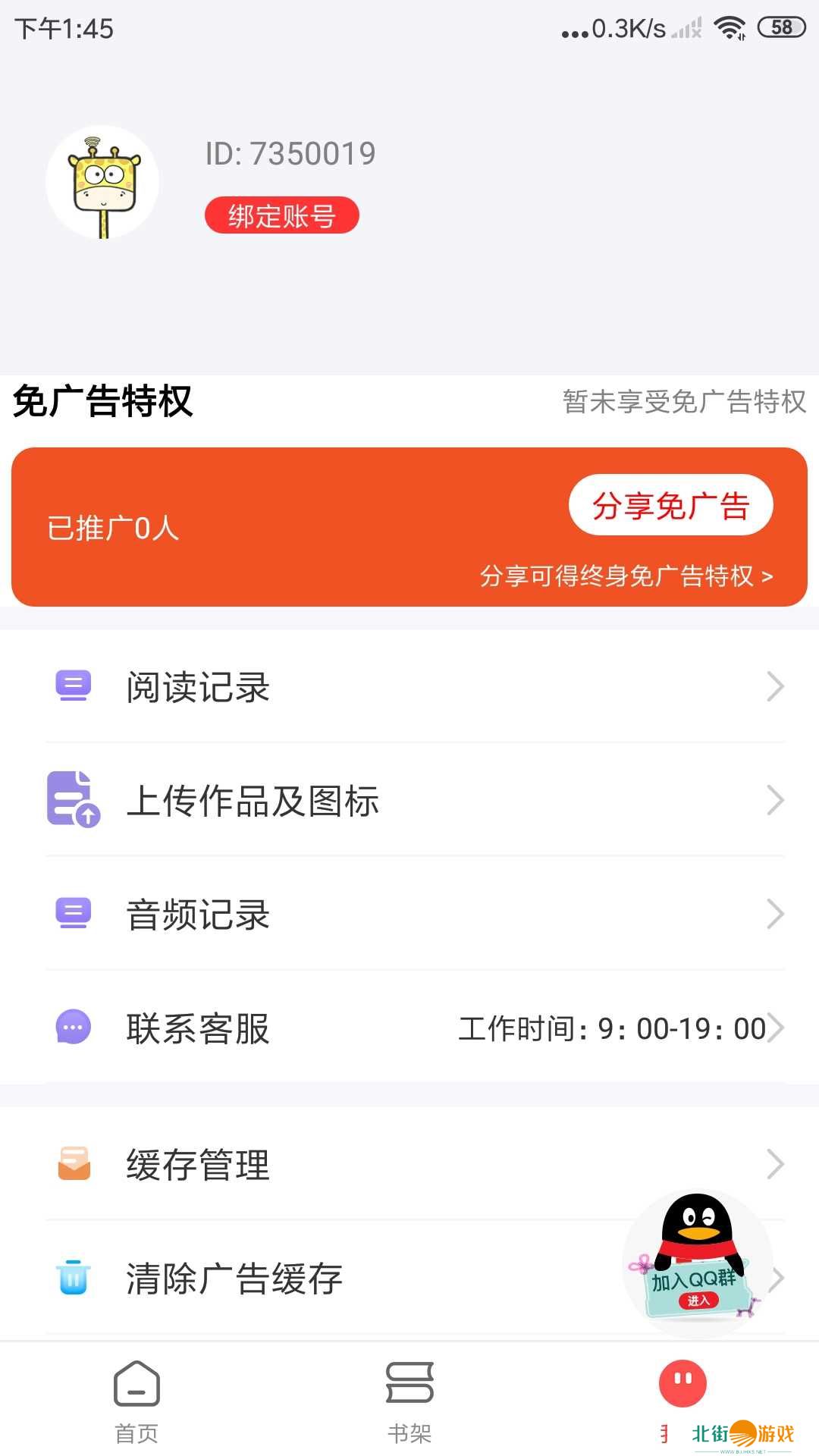Open 阅读记录 reading history
This screenshot has height=1456, width=819.
point(409,687)
